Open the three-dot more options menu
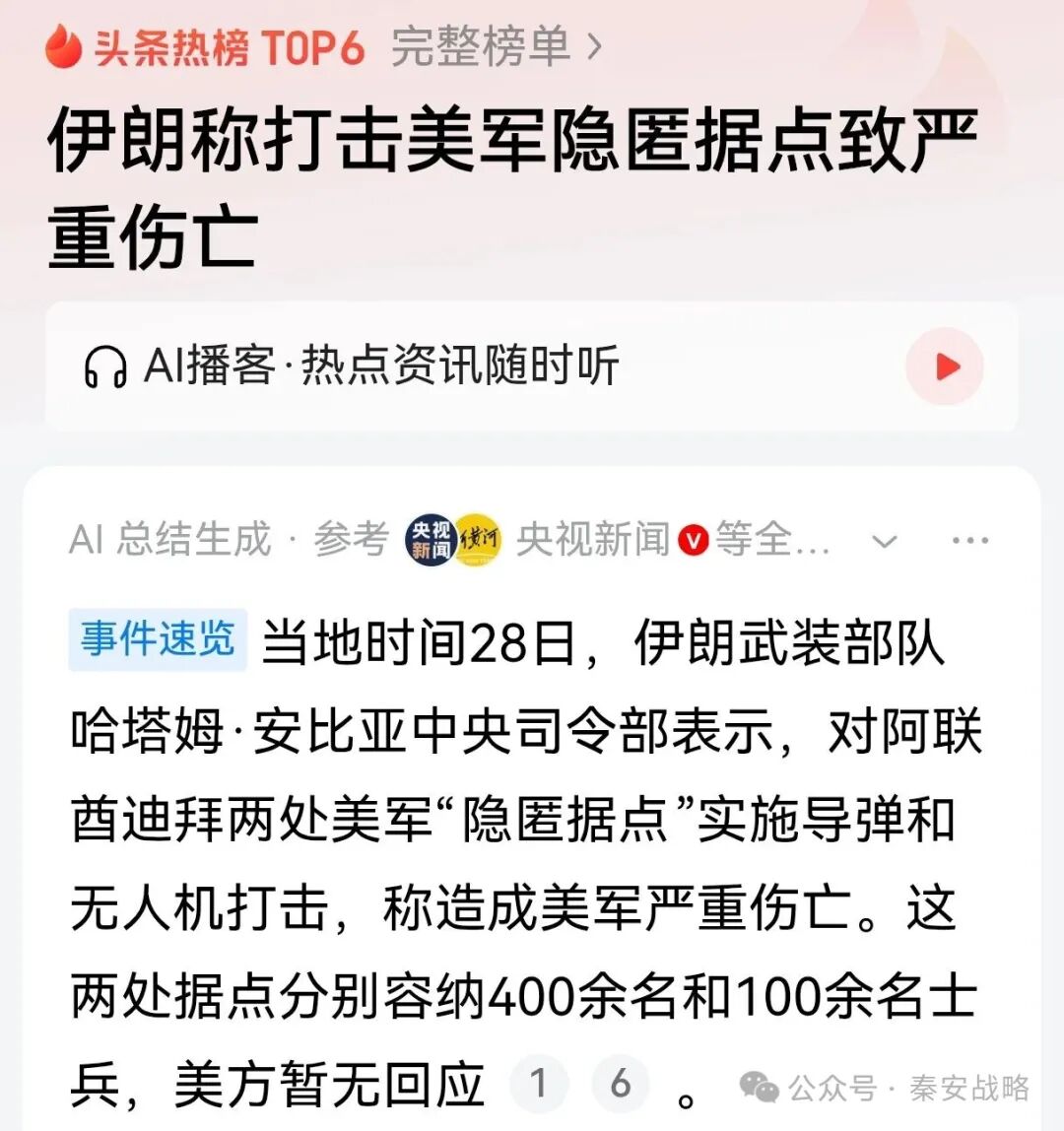The width and height of the screenshot is (1064, 1131). point(970,540)
